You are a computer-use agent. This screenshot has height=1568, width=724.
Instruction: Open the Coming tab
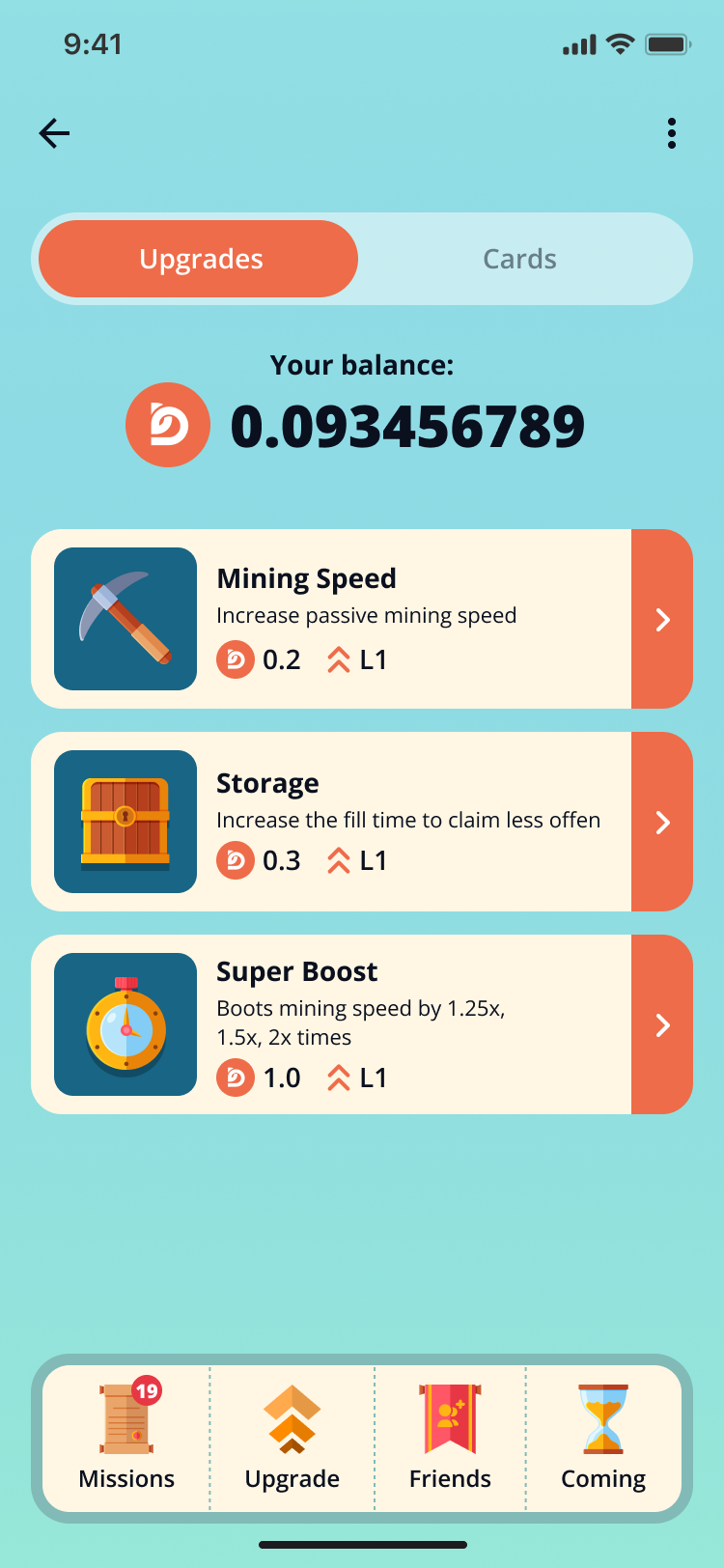coord(603,1438)
